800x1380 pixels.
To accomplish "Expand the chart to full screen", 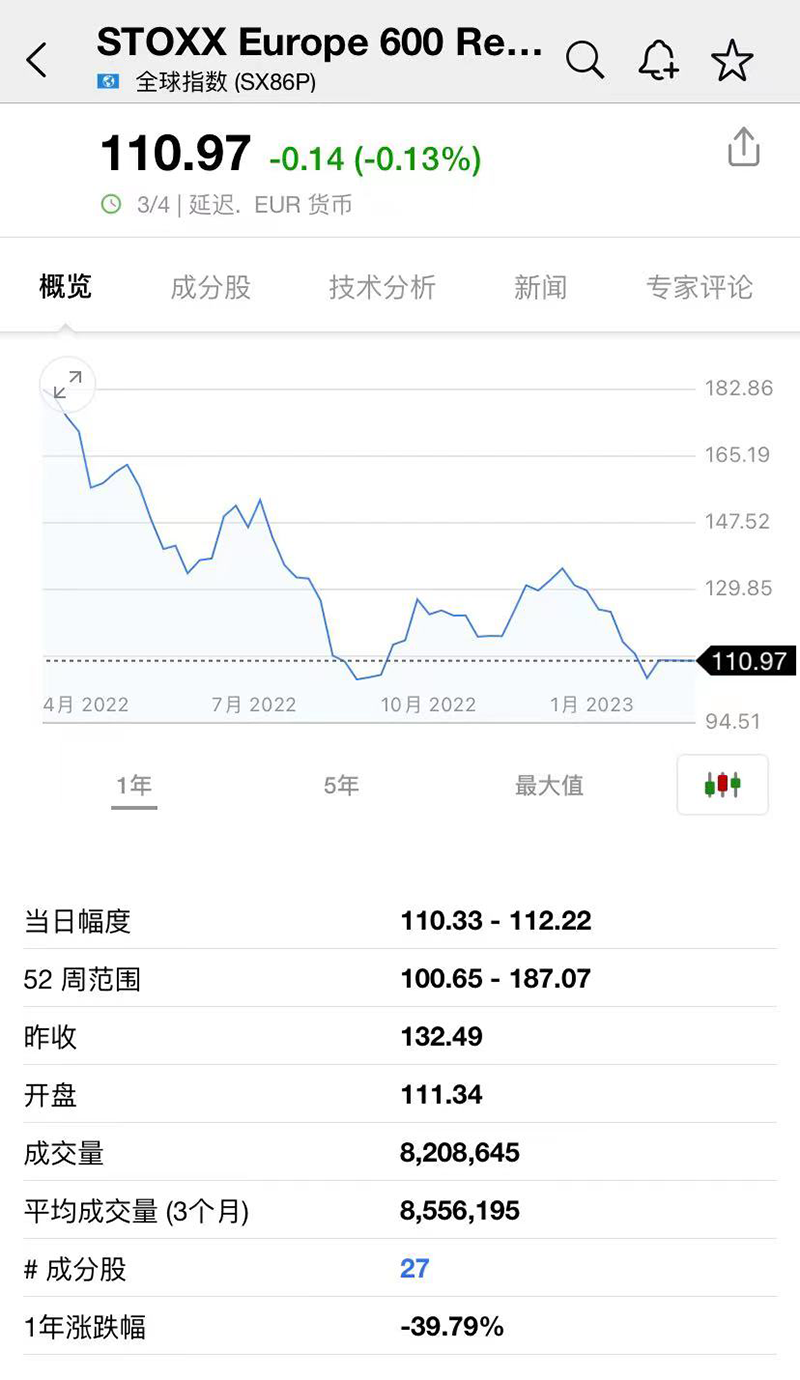I will coord(67,384).
